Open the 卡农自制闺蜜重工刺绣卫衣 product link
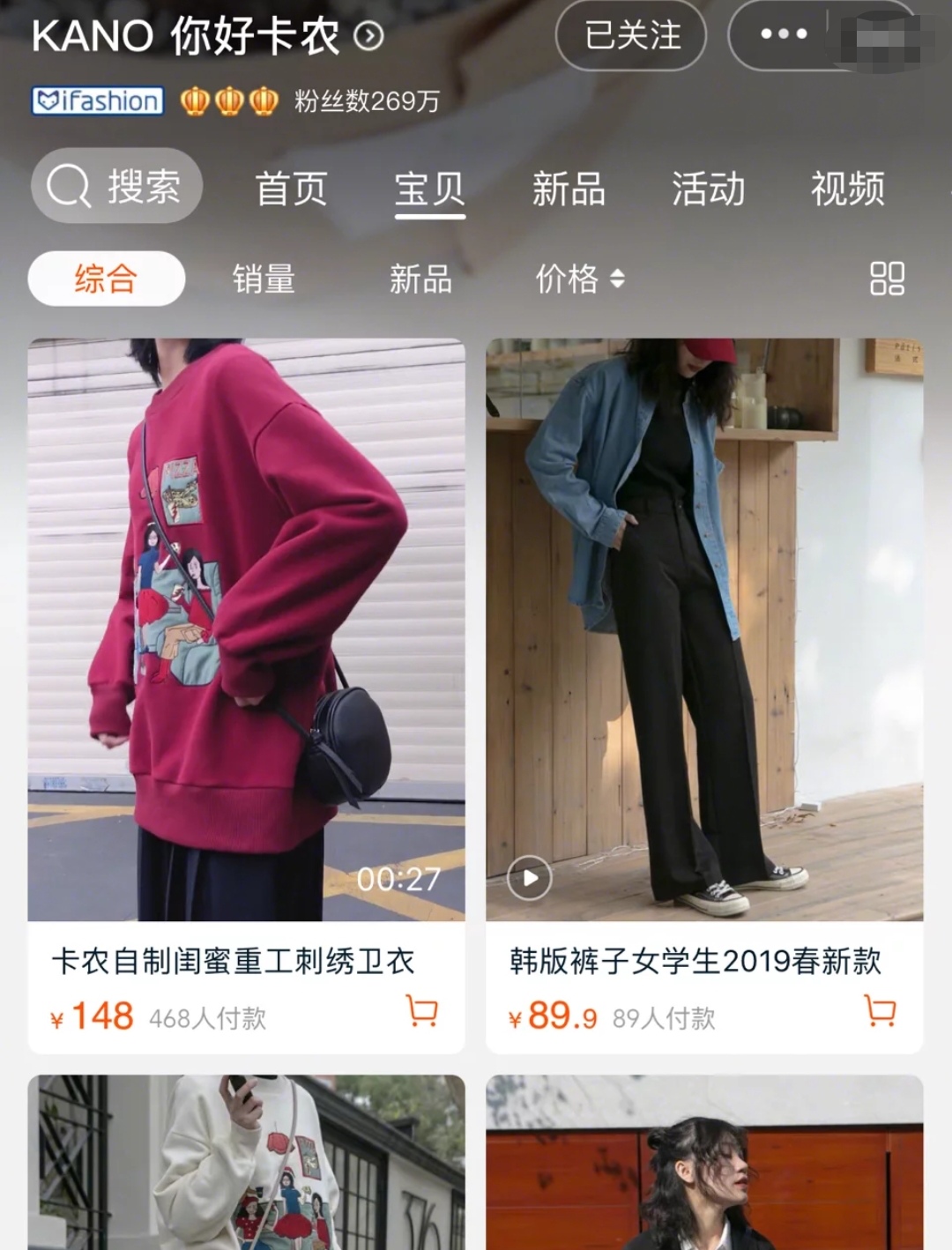The width and height of the screenshot is (952, 1250). (233, 964)
